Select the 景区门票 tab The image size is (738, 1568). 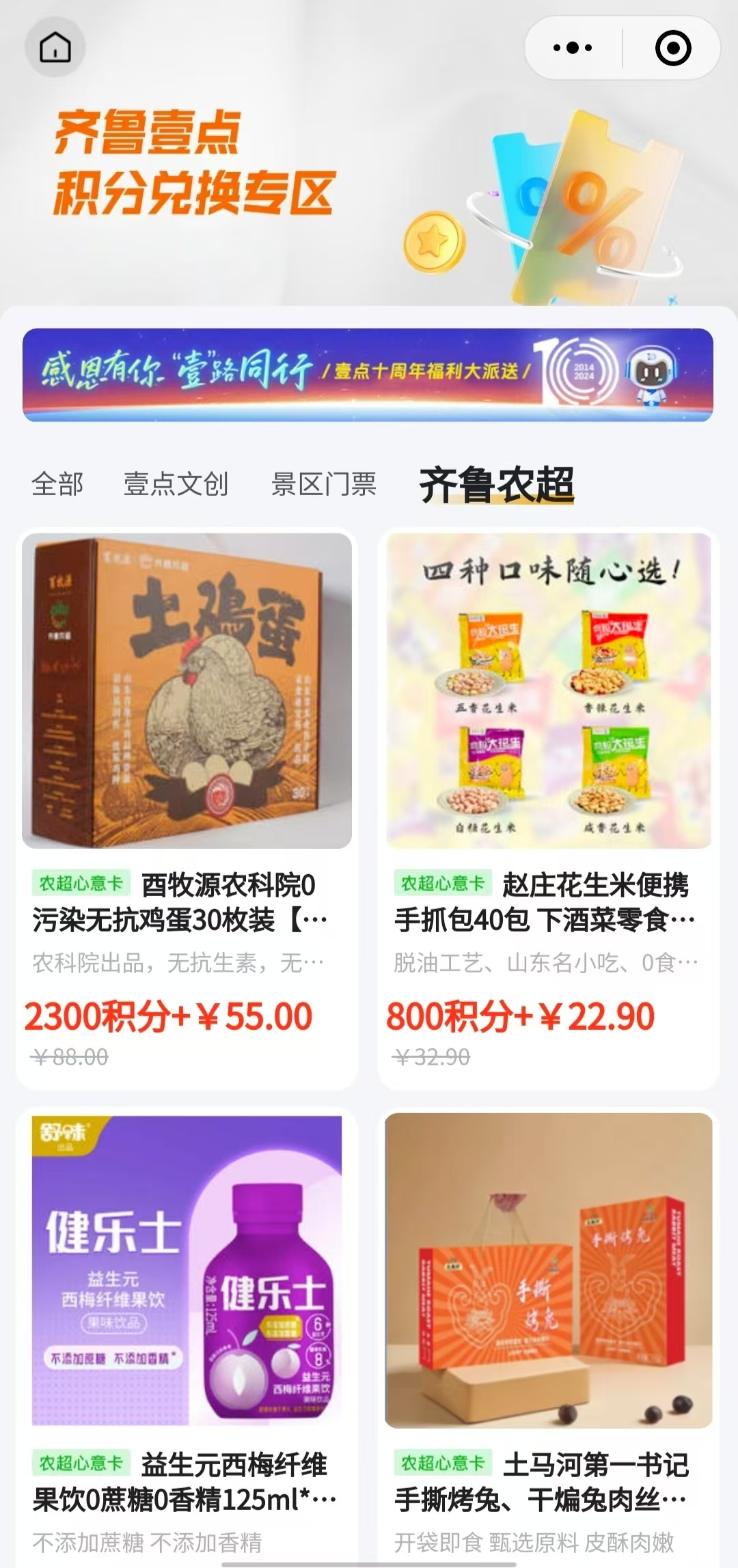point(324,484)
